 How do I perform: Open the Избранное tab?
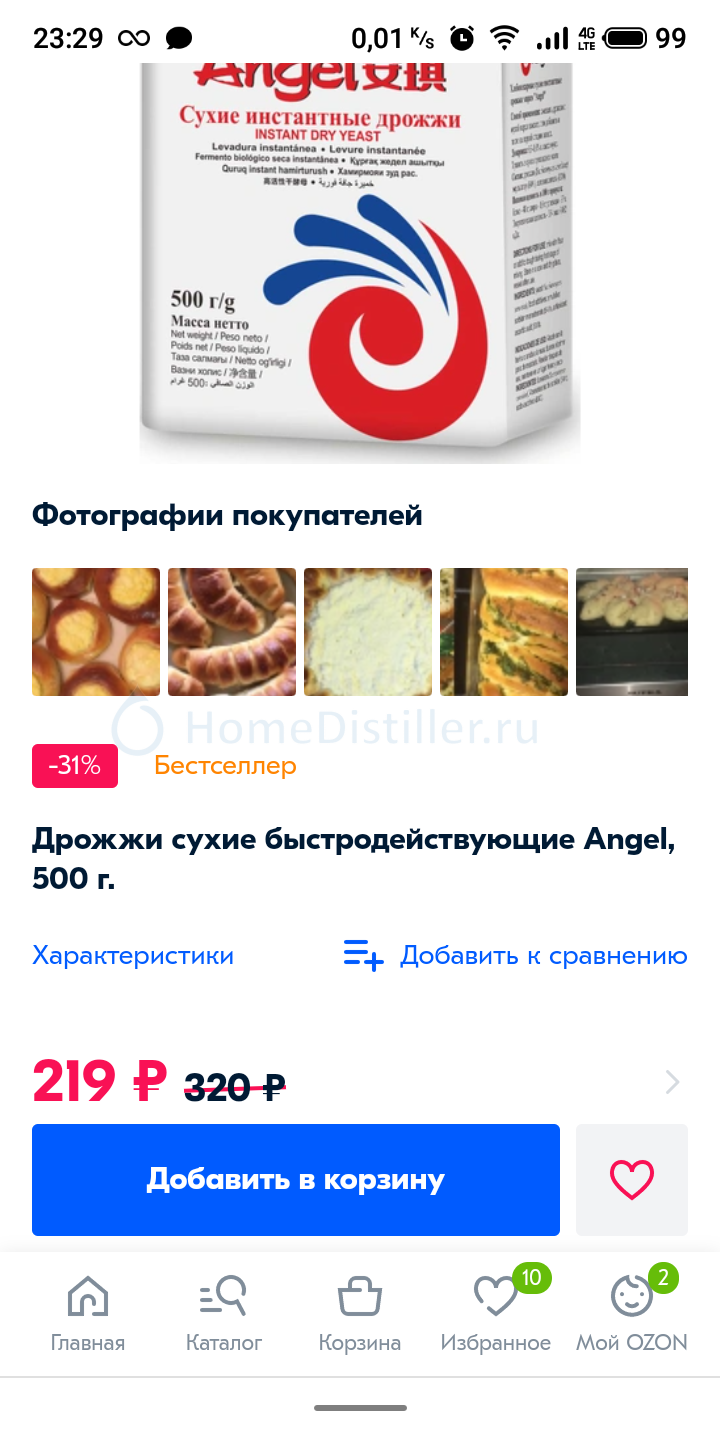coord(496,1315)
